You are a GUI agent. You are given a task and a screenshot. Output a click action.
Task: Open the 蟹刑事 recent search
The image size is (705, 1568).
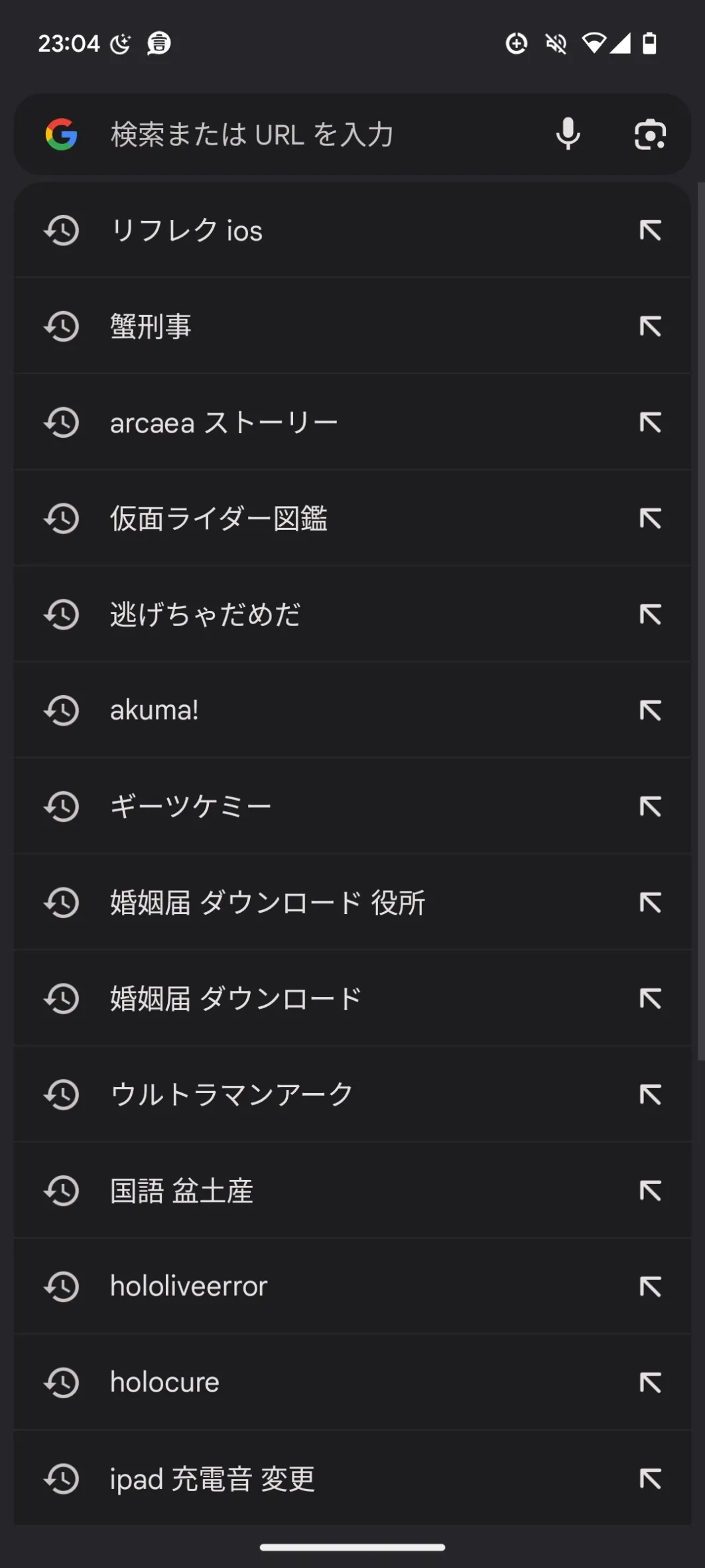(x=352, y=326)
